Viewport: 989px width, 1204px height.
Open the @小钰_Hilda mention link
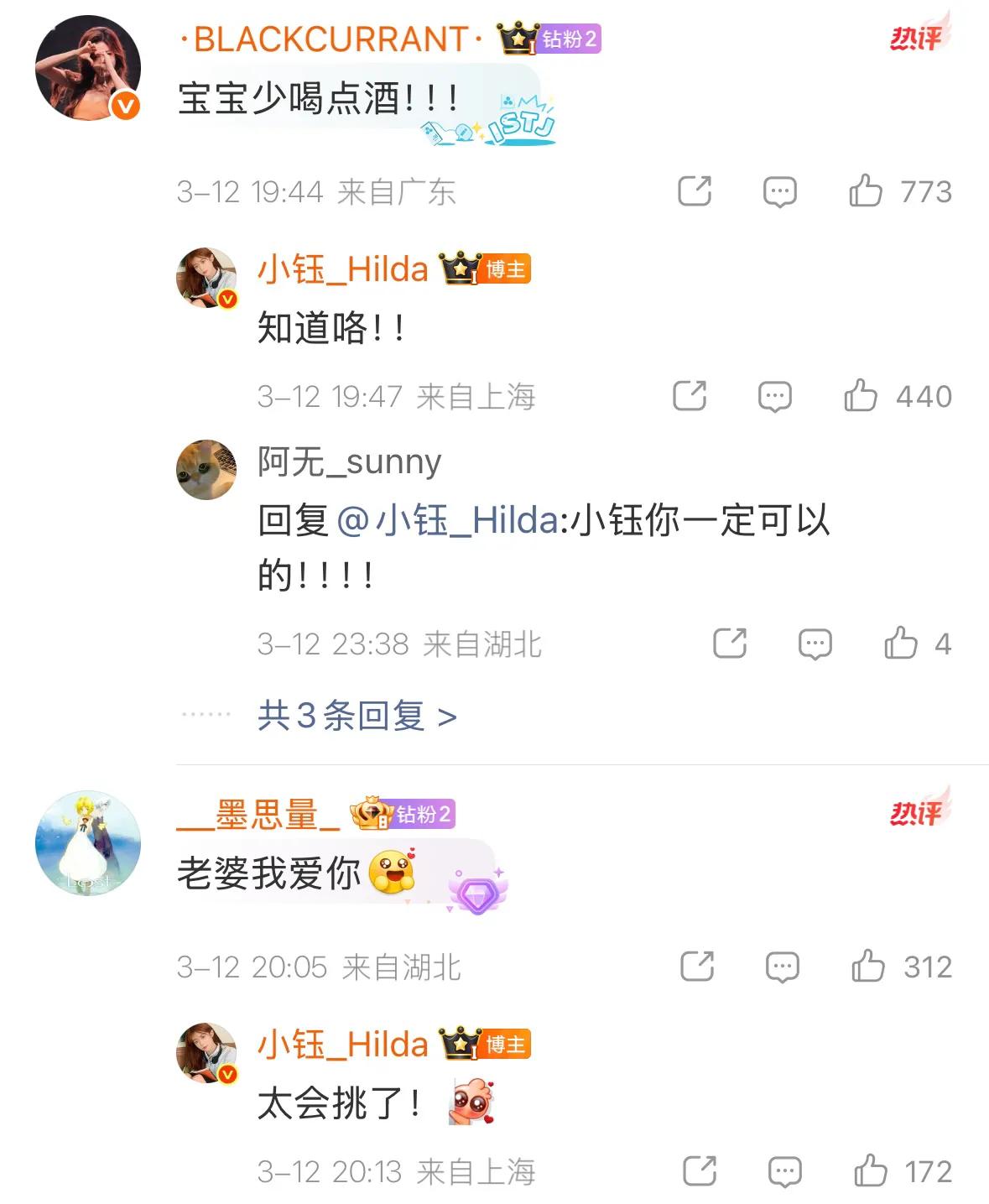tap(447, 521)
